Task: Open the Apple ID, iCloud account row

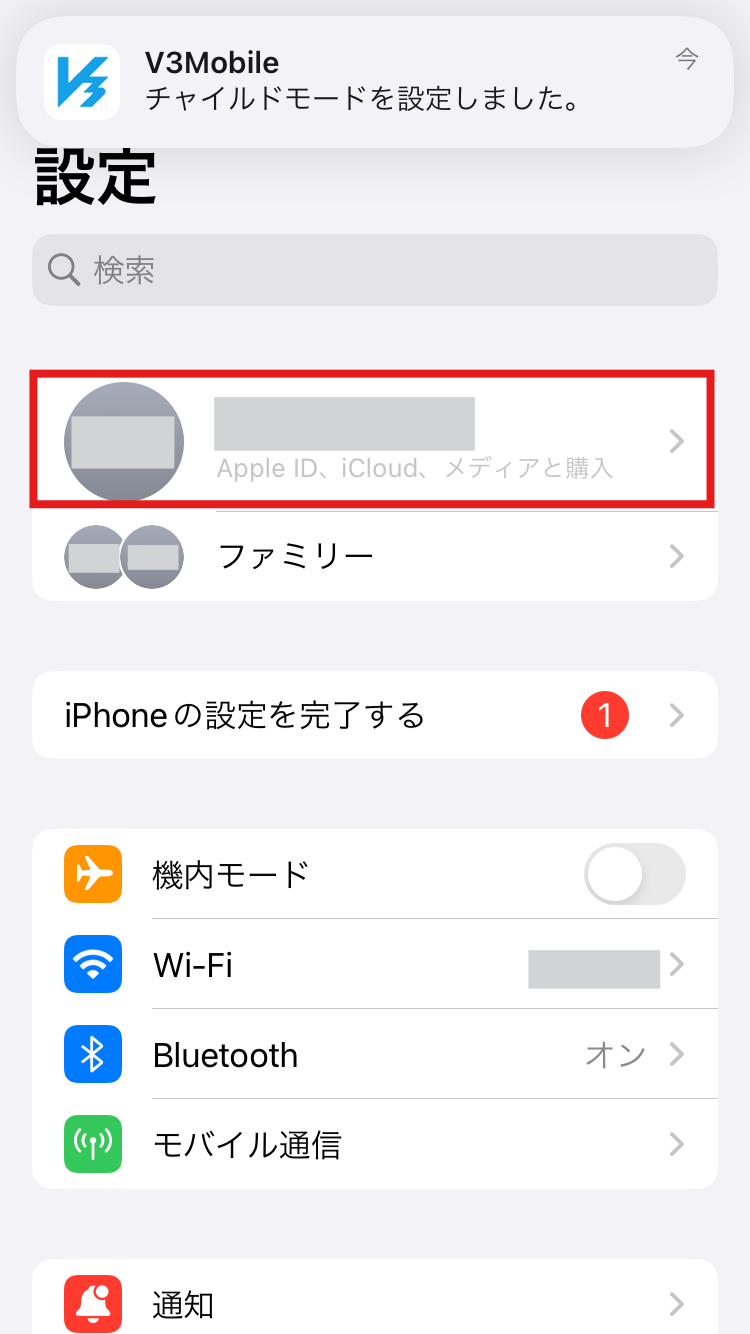Action: point(375,440)
